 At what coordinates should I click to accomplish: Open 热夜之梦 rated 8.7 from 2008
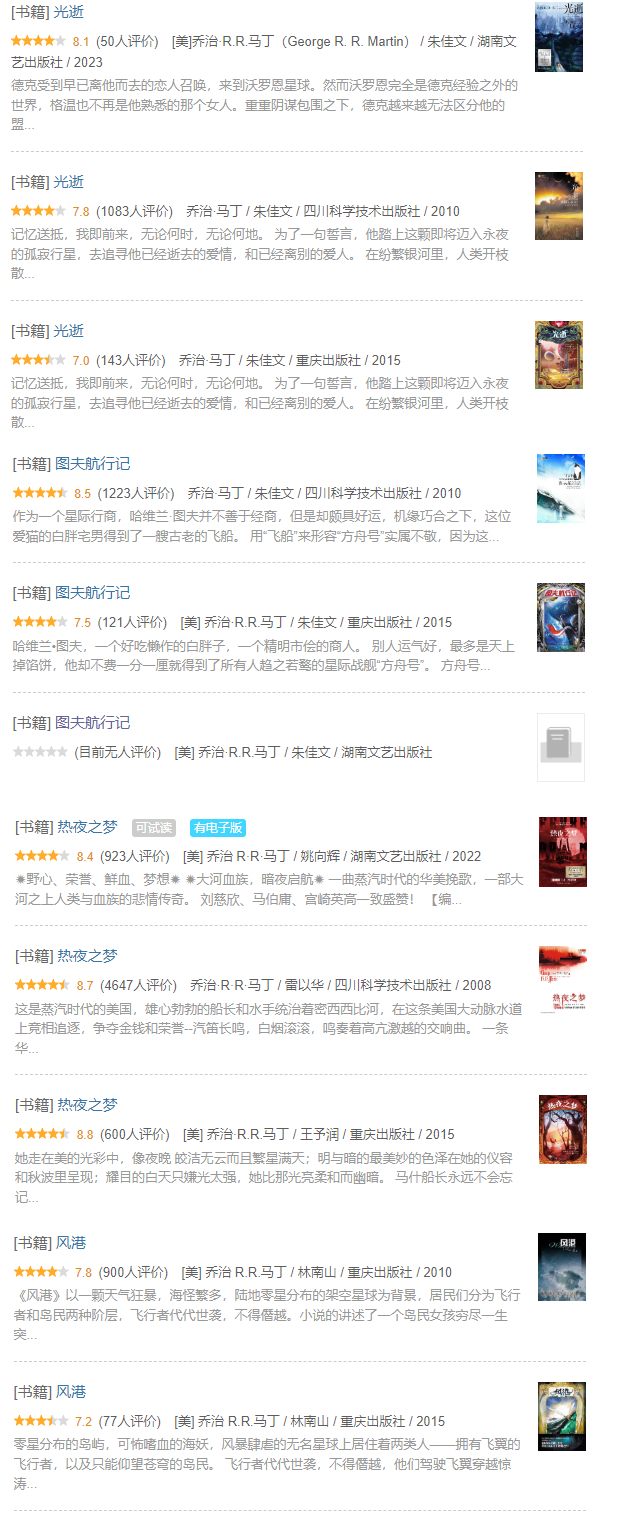87,956
